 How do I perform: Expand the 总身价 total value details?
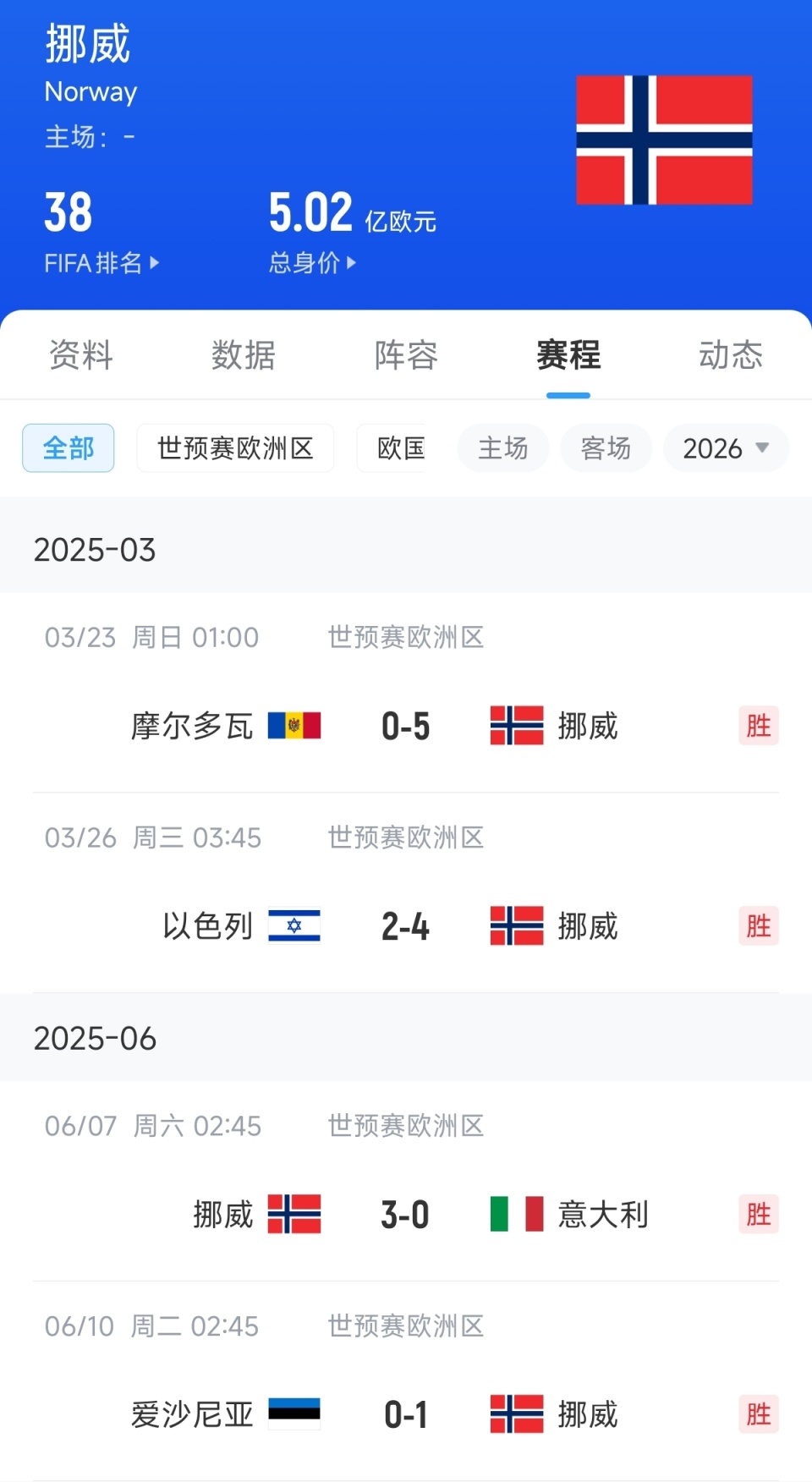point(311,263)
